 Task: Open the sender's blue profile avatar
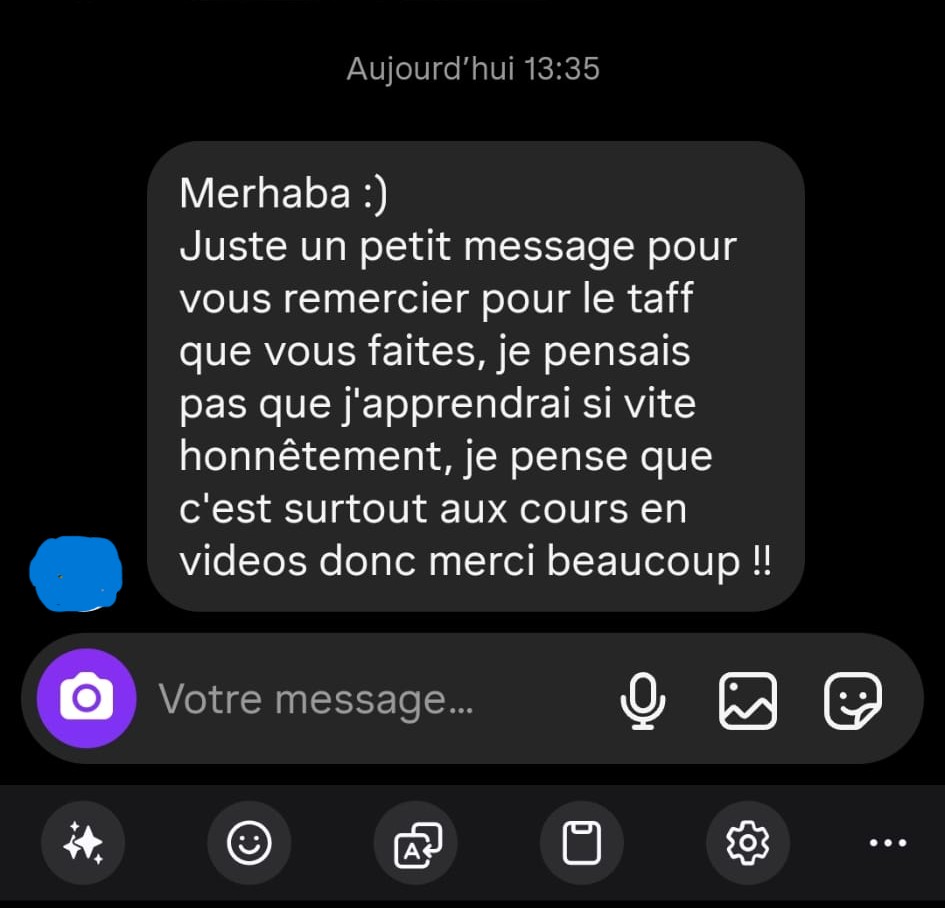[x=76, y=574]
